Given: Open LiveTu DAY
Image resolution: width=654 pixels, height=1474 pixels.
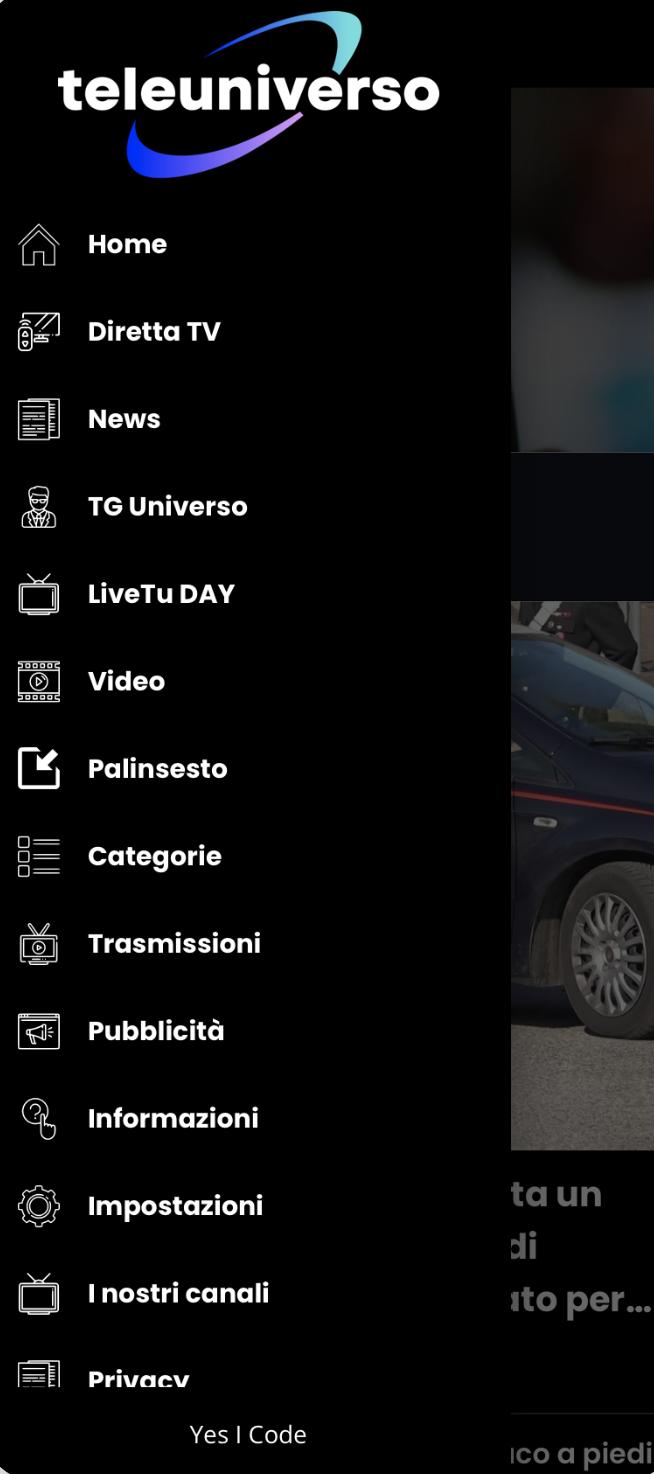Looking at the screenshot, I should pyautogui.click(x=255, y=594).
